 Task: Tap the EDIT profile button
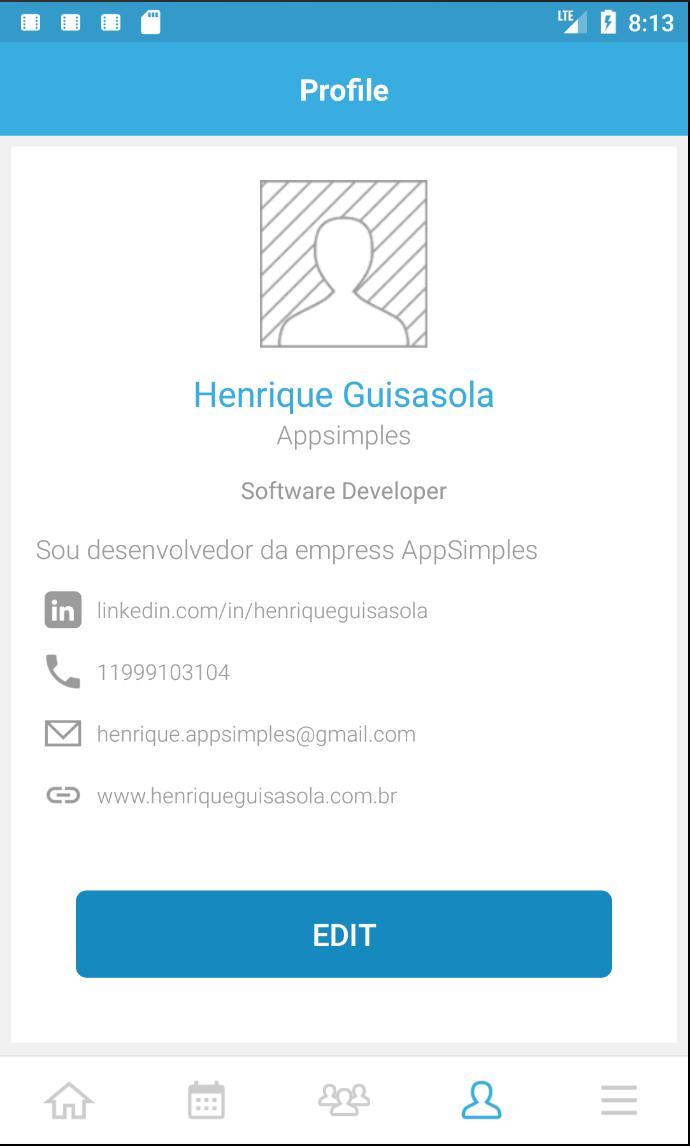(x=343, y=934)
